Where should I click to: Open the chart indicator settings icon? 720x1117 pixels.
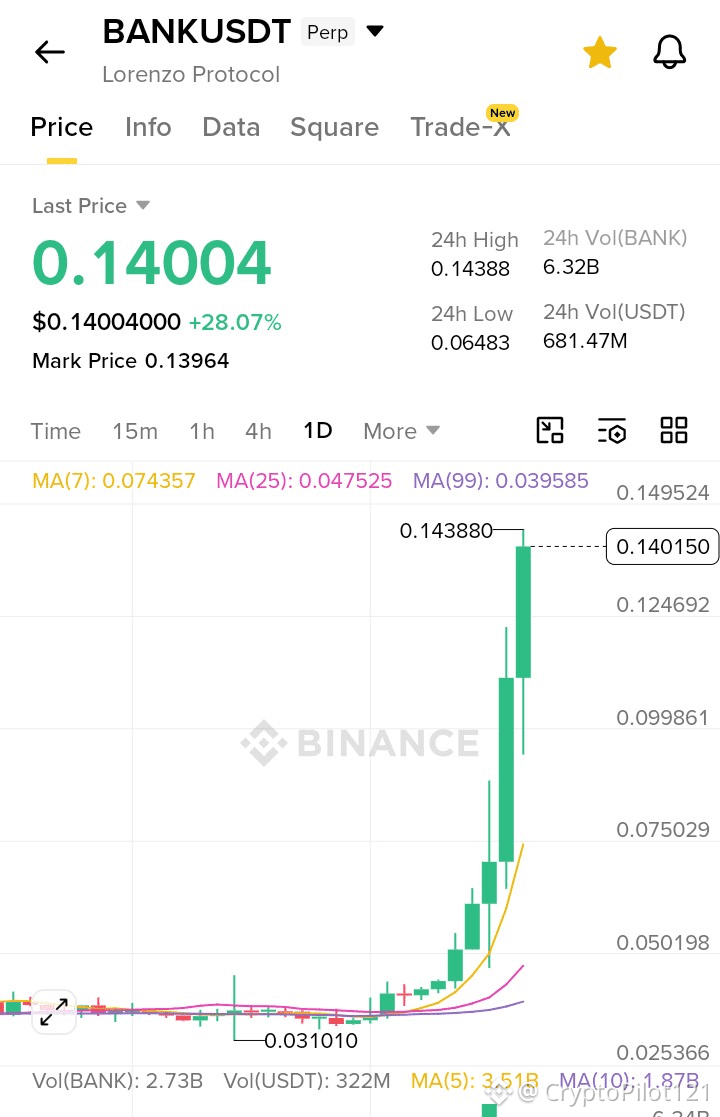pyautogui.click(x=612, y=430)
